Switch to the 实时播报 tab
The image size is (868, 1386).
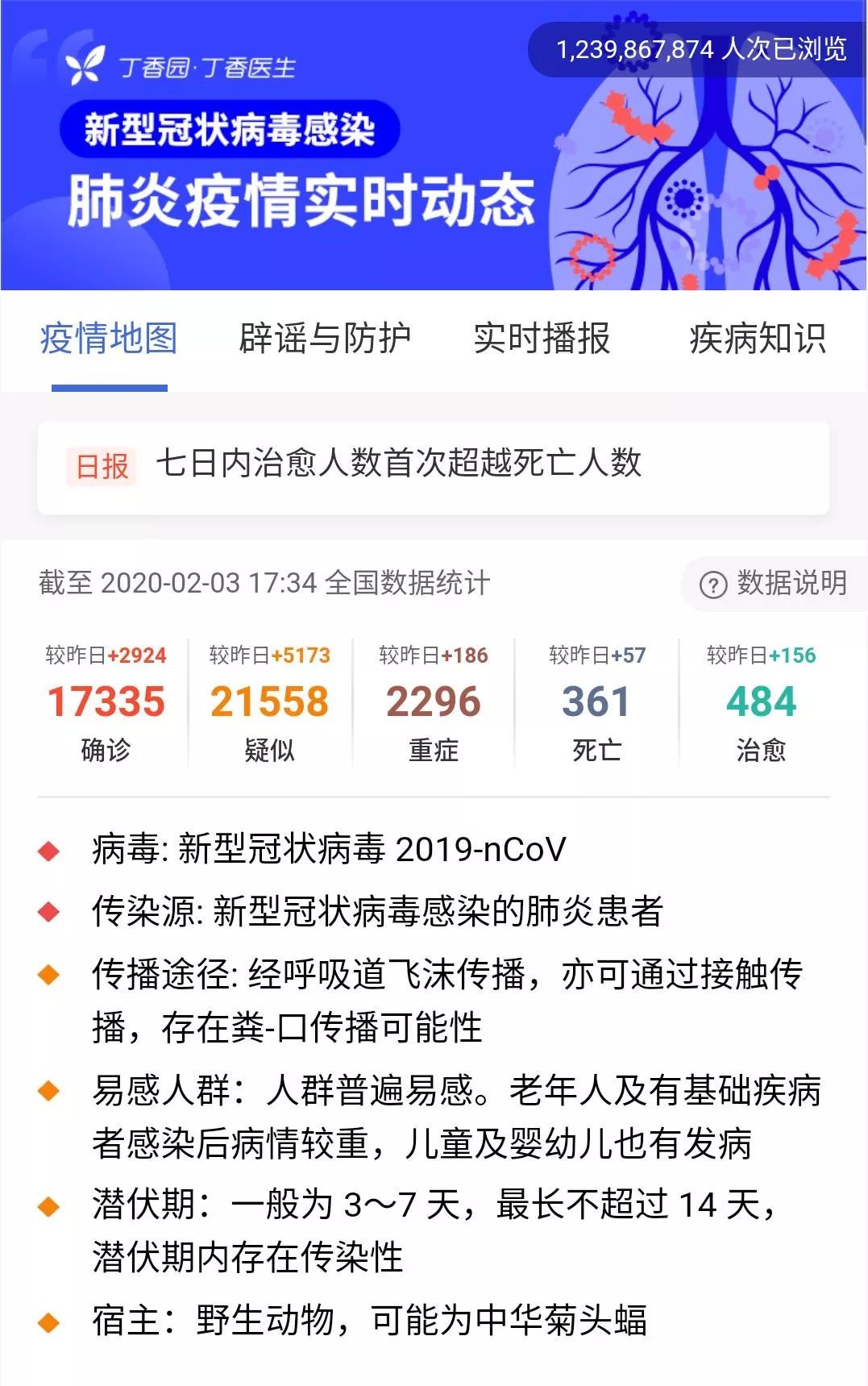pos(542,339)
